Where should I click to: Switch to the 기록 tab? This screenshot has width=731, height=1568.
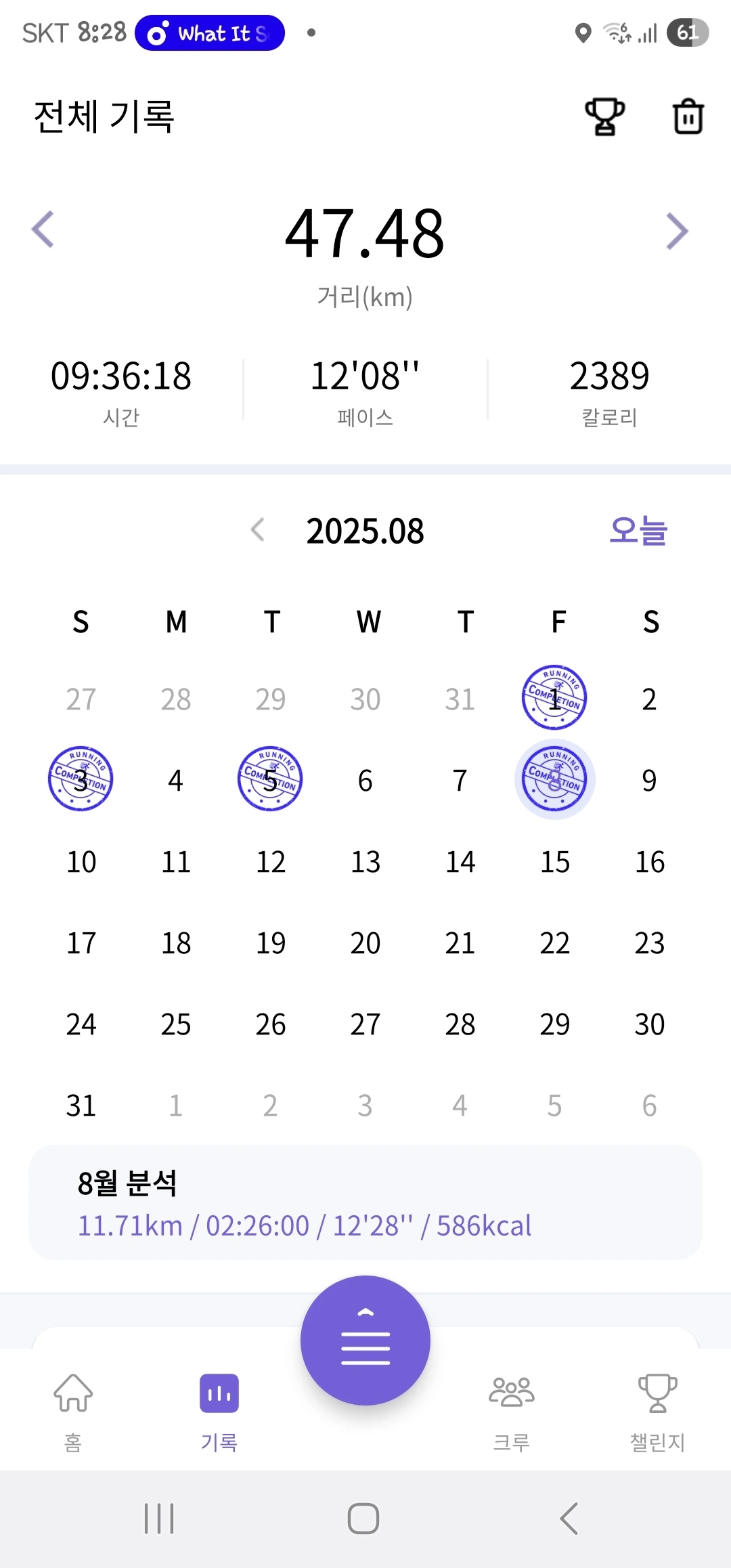tap(219, 1412)
